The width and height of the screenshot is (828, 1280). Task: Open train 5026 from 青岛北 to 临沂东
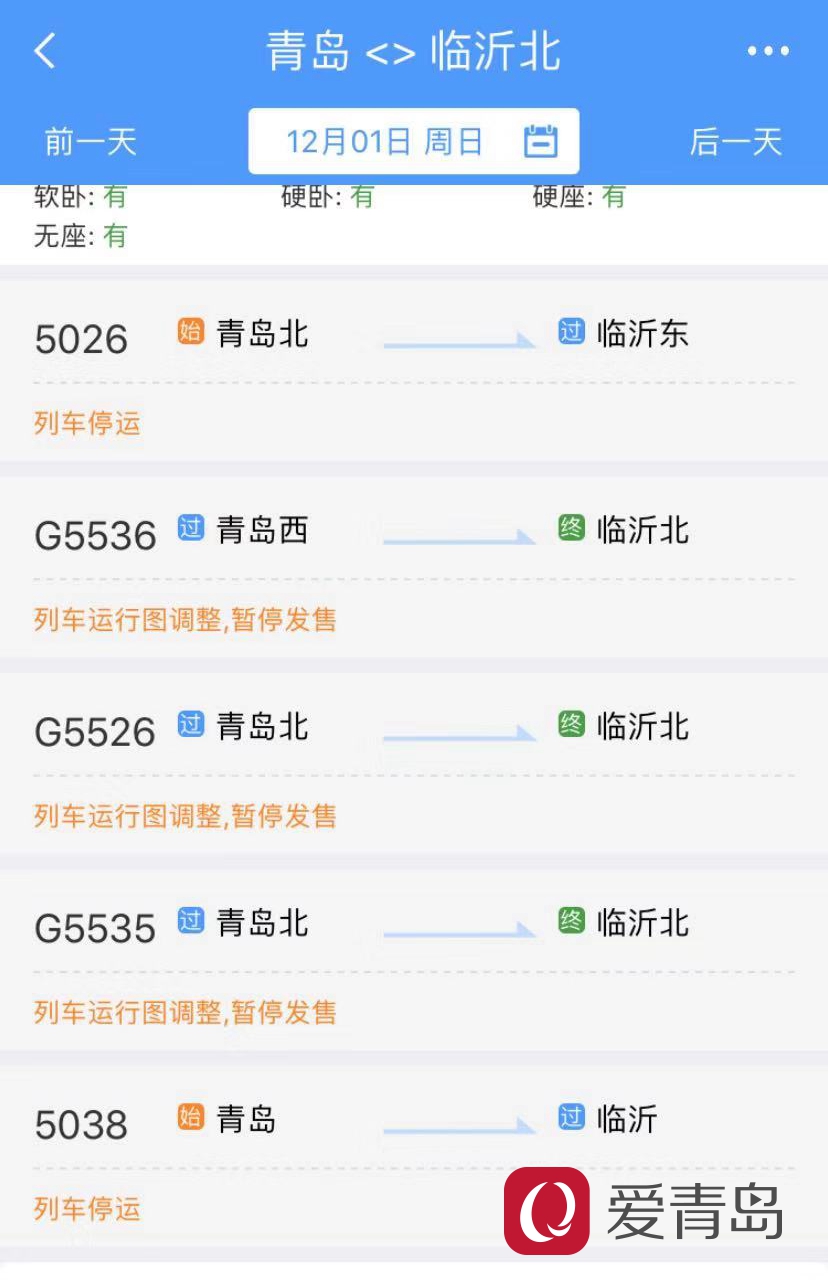coord(414,370)
